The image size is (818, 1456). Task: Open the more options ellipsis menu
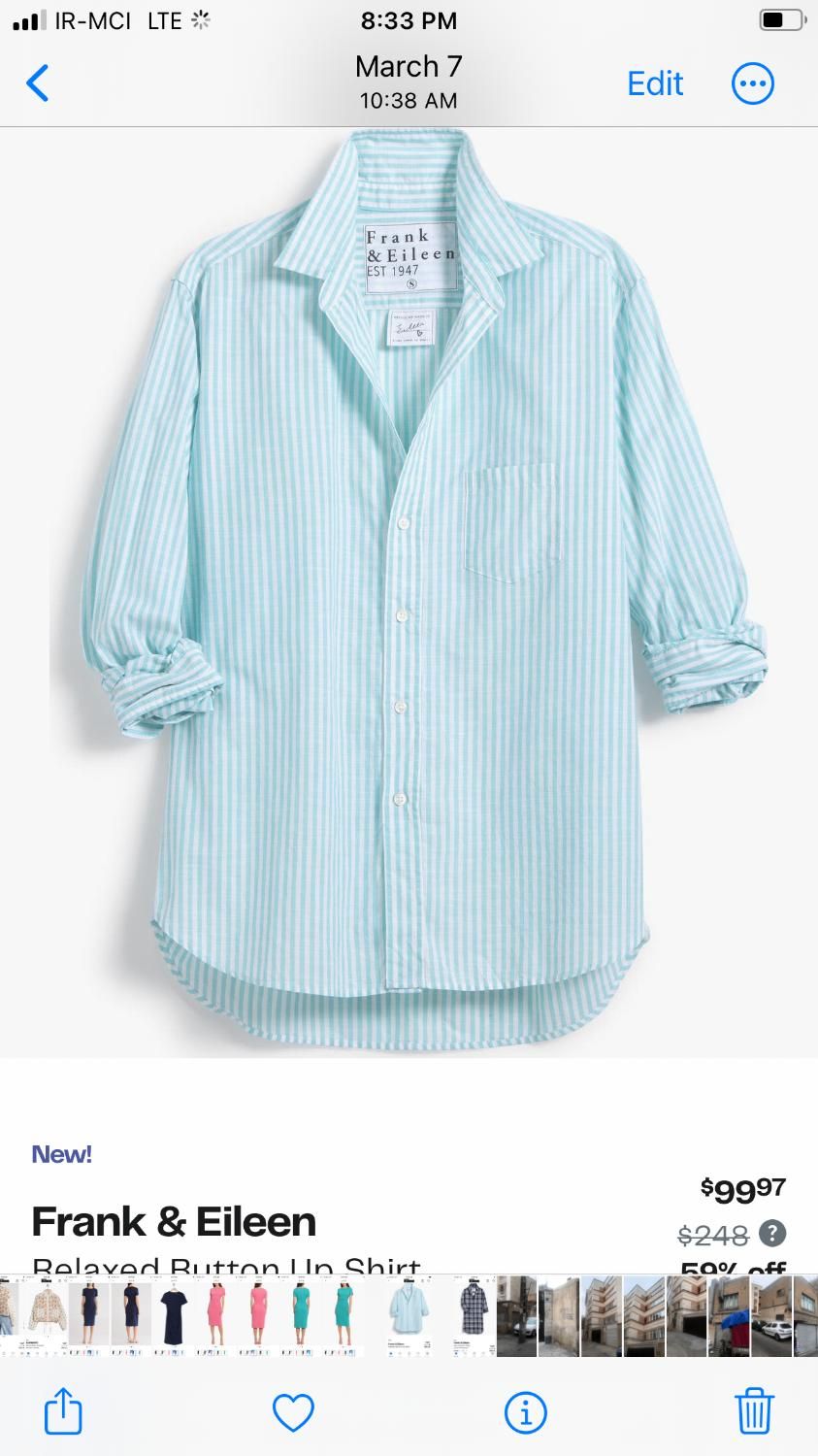(753, 83)
